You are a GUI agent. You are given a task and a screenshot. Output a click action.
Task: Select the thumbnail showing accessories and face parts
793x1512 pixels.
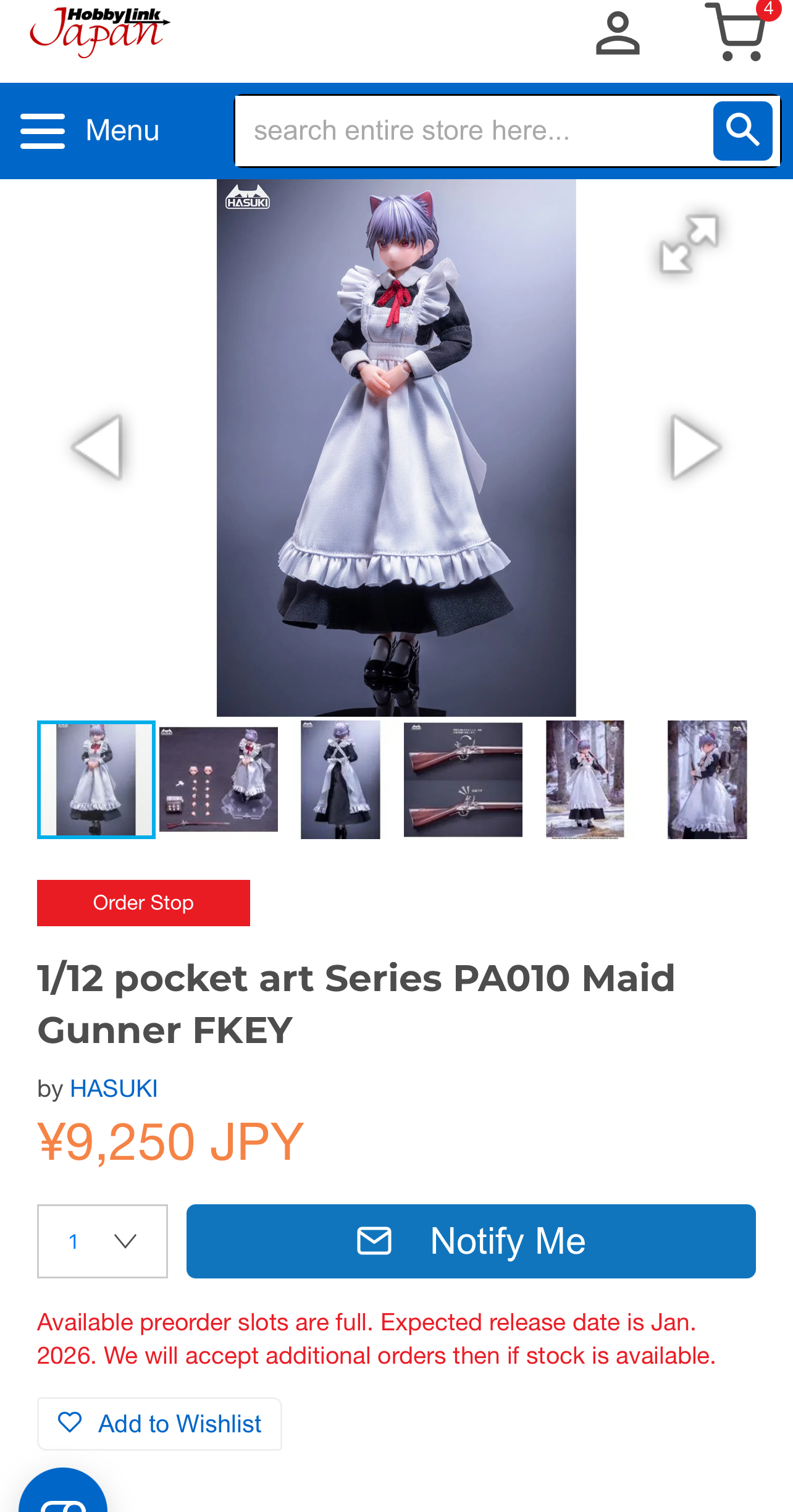tap(219, 779)
